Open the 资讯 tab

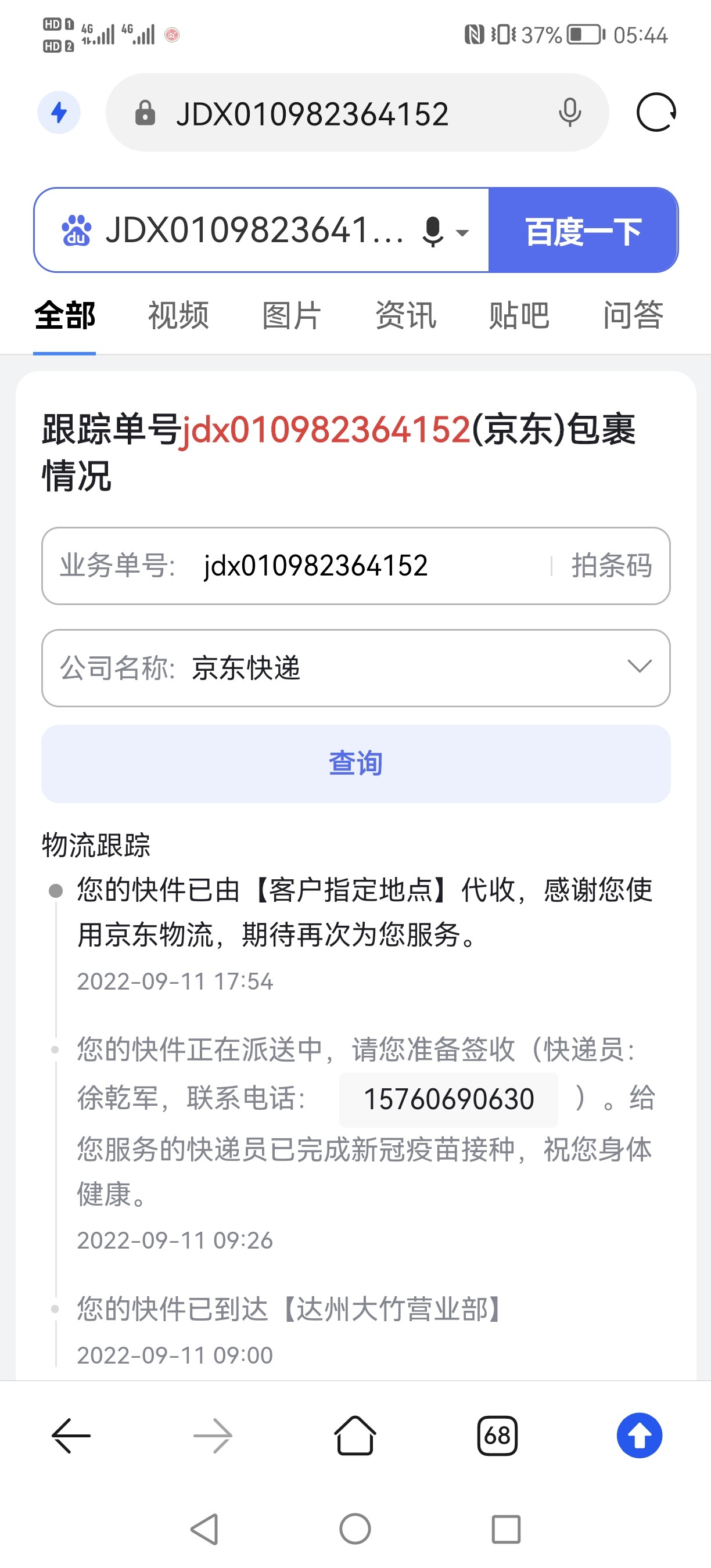click(x=405, y=315)
